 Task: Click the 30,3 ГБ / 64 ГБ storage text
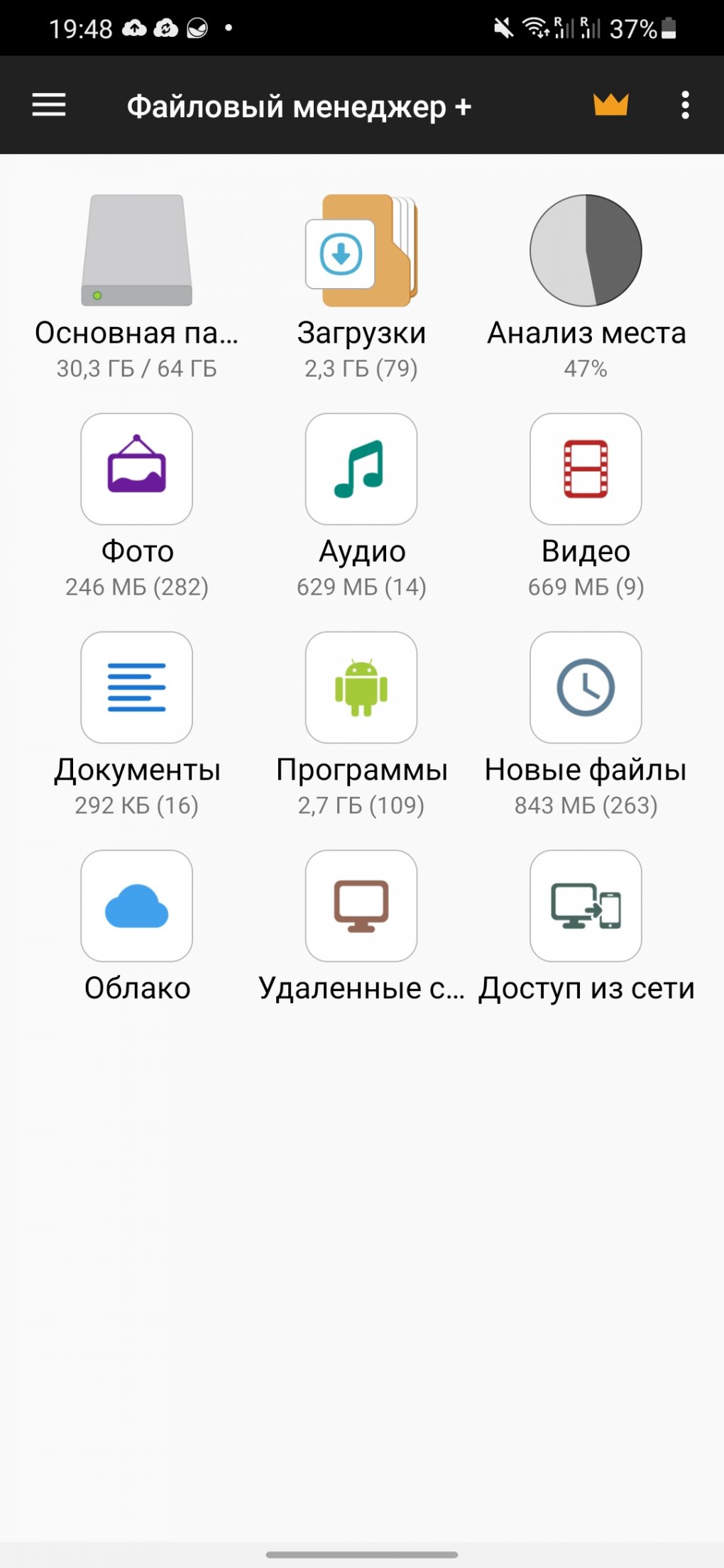(x=136, y=368)
